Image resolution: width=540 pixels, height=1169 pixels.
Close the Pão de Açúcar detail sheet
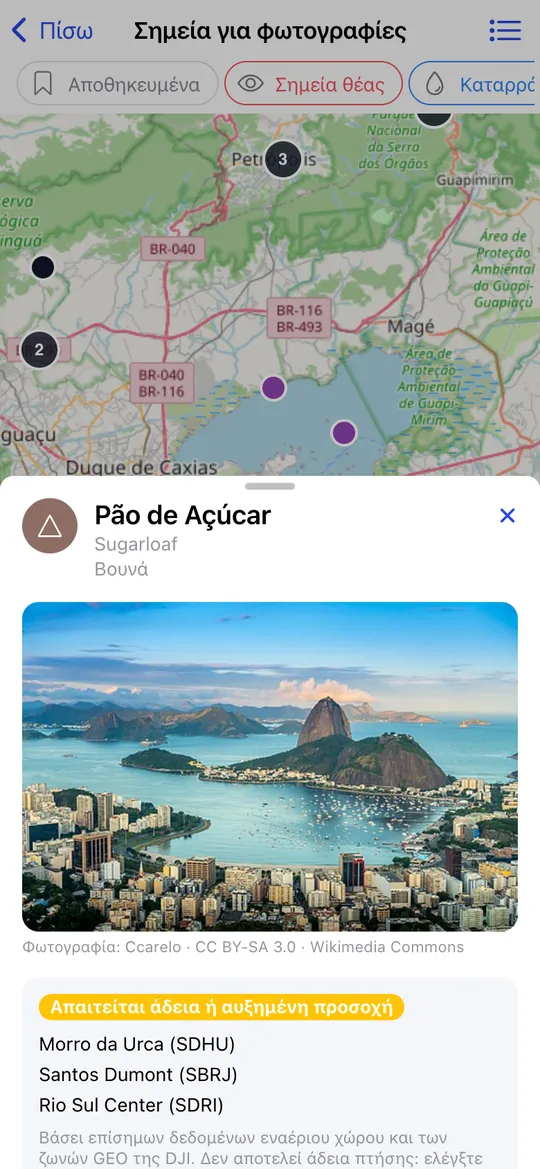click(507, 515)
